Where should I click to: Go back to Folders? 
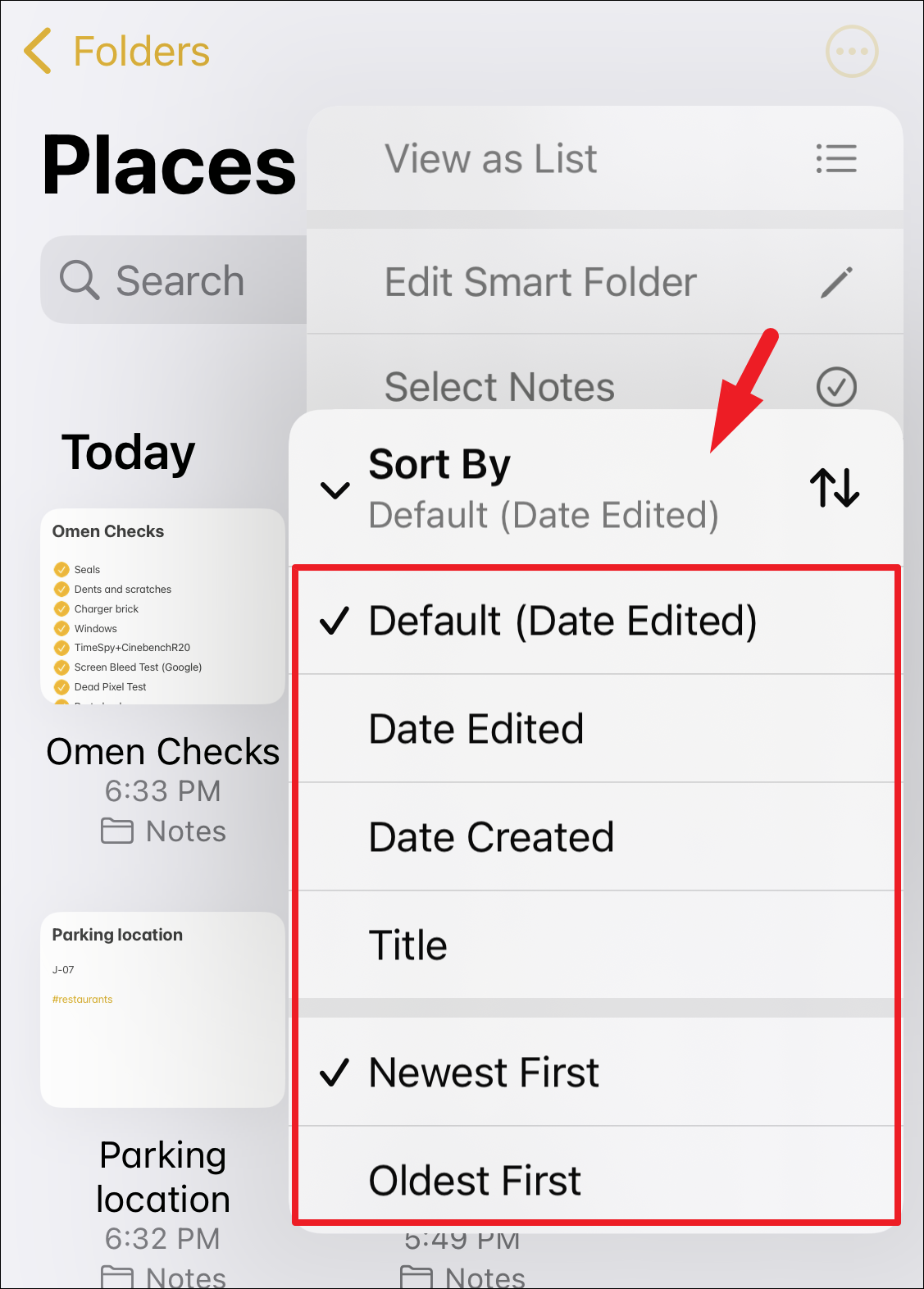[116, 51]
